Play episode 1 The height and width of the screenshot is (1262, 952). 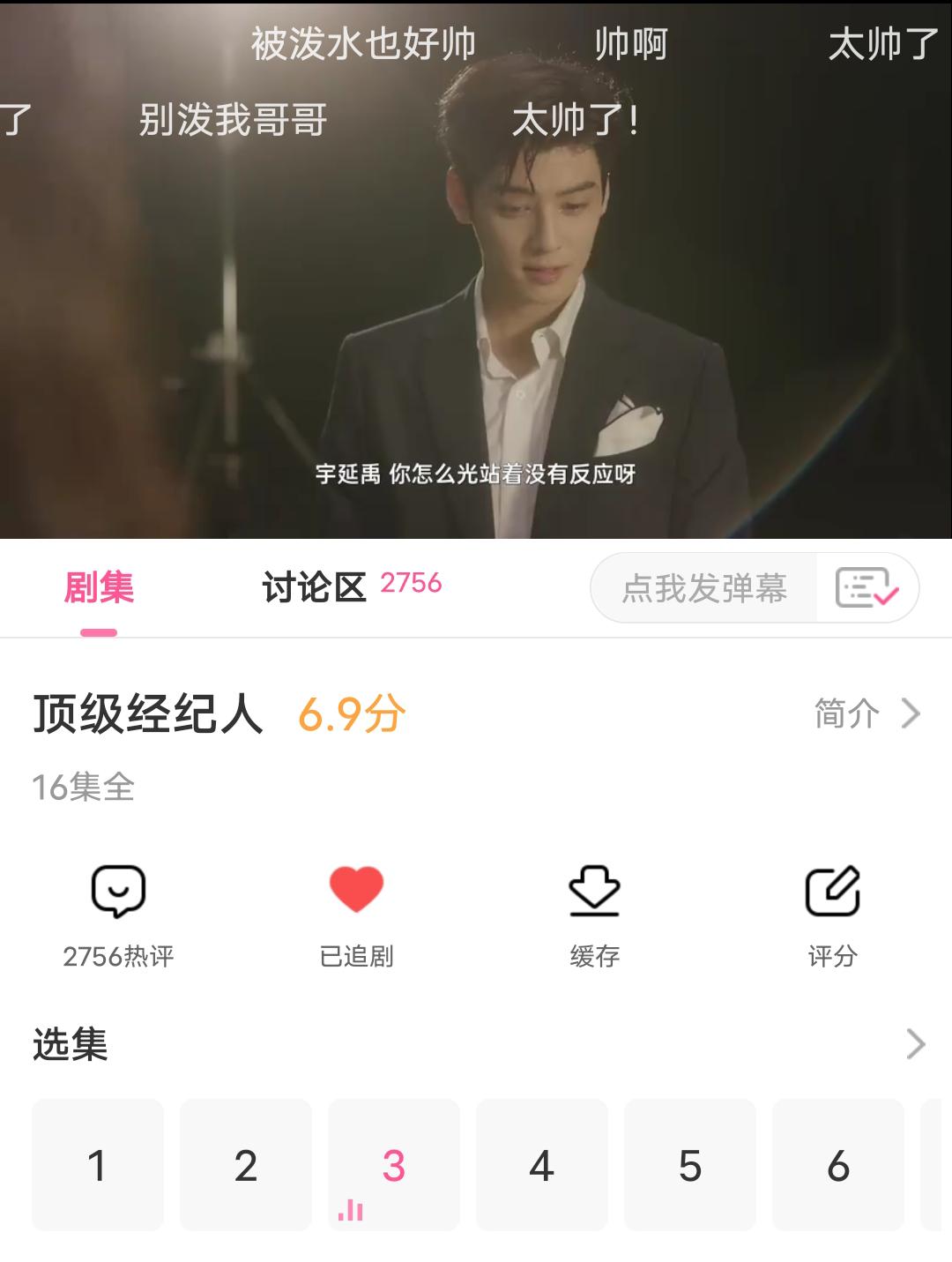click(x=98, y=1165)
